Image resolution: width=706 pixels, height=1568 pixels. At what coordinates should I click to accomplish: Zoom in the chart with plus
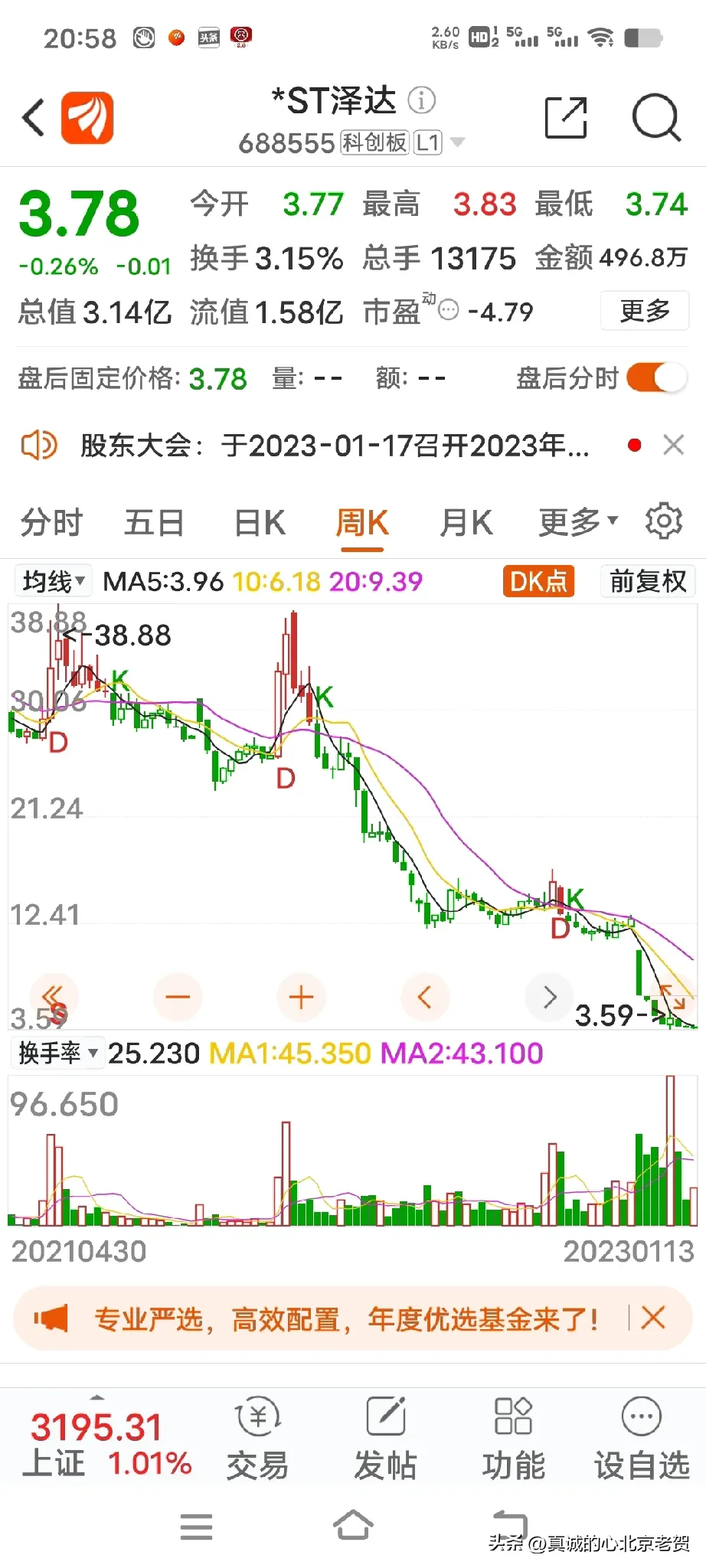(x=301, y=997)
